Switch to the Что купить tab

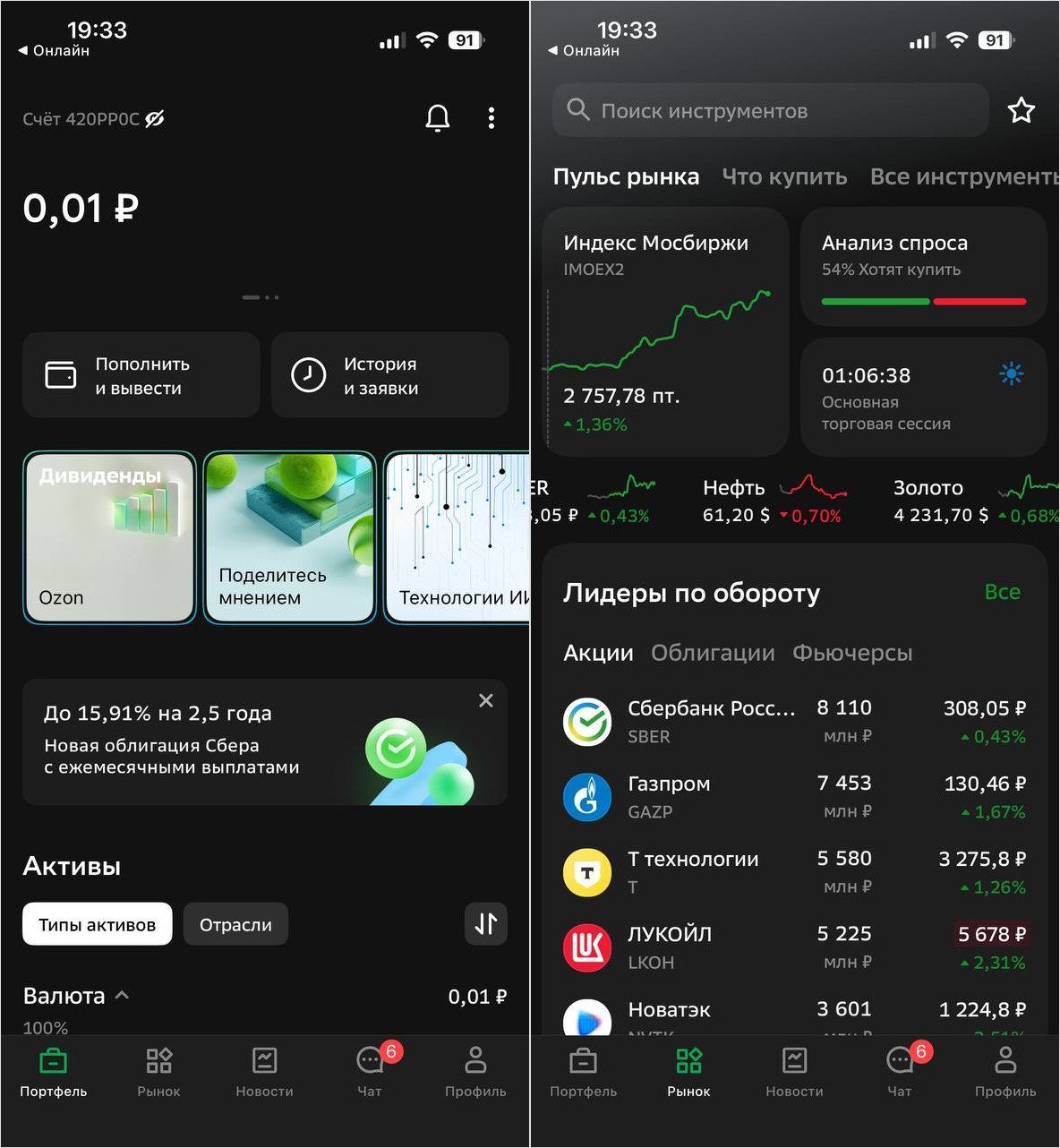click(785, 176)
